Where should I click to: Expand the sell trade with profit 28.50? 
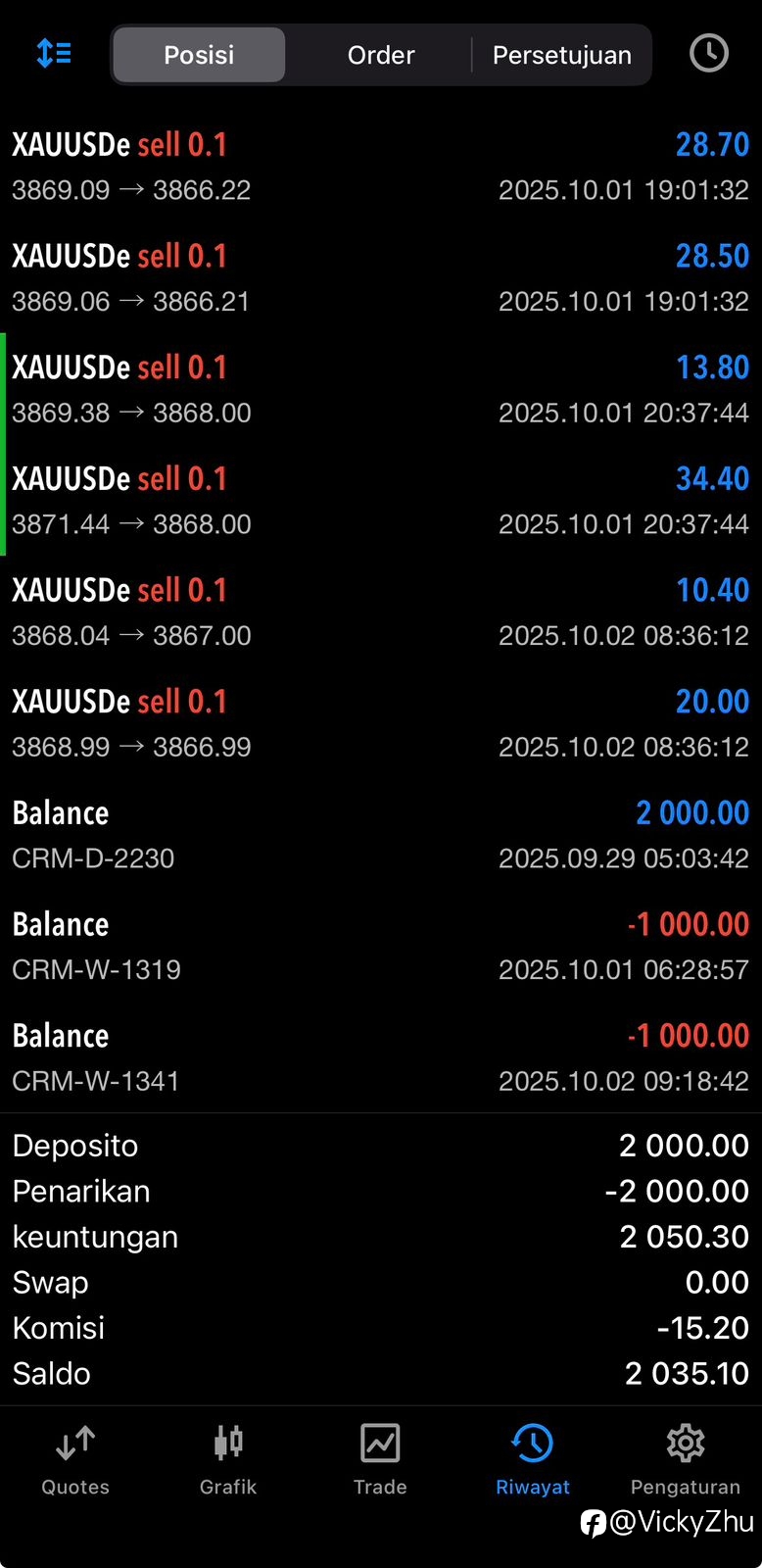tap(381, 278)
